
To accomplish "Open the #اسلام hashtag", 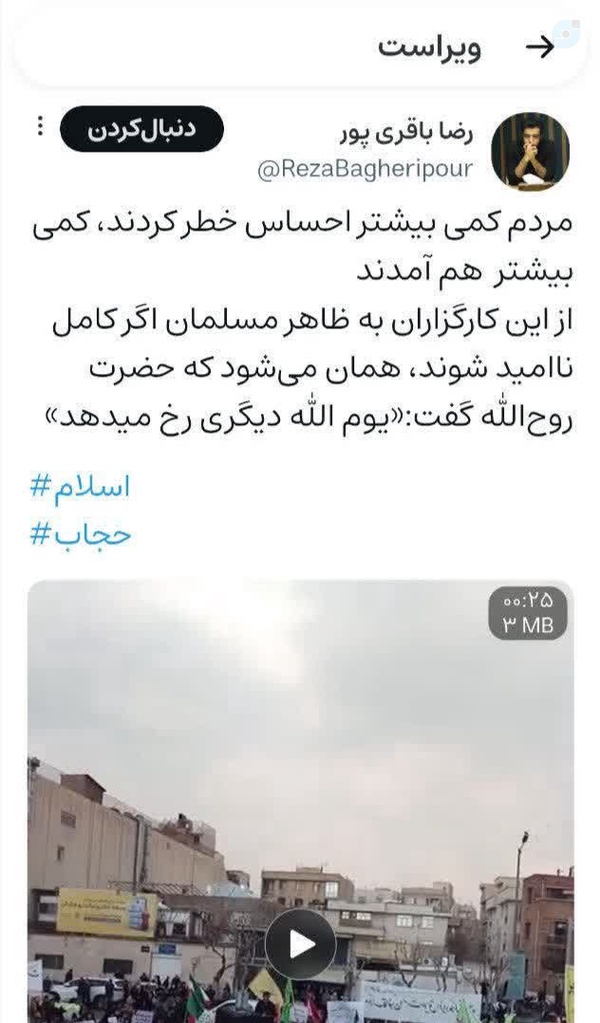I will [80, 487].
